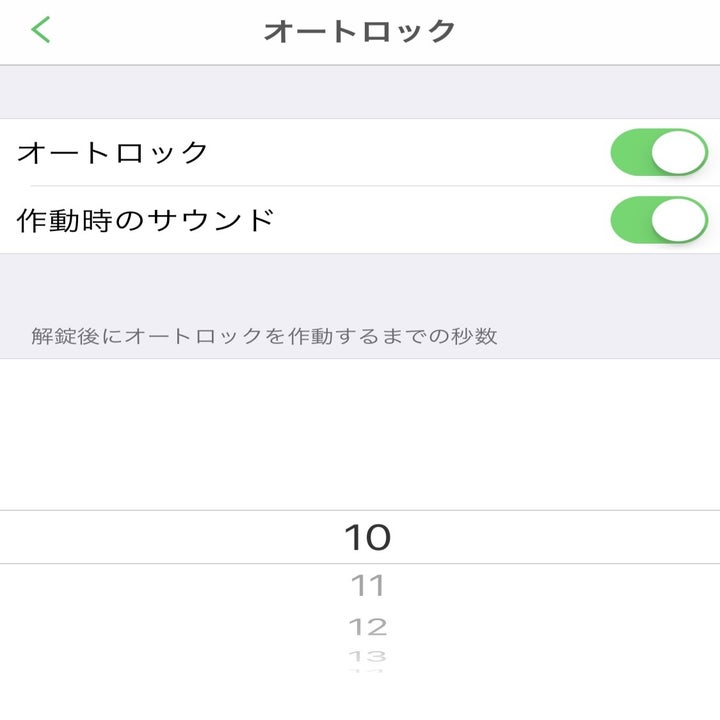Go back using the green arrow
The height and width of the screenshot is (720, 720).
point(40,30)
